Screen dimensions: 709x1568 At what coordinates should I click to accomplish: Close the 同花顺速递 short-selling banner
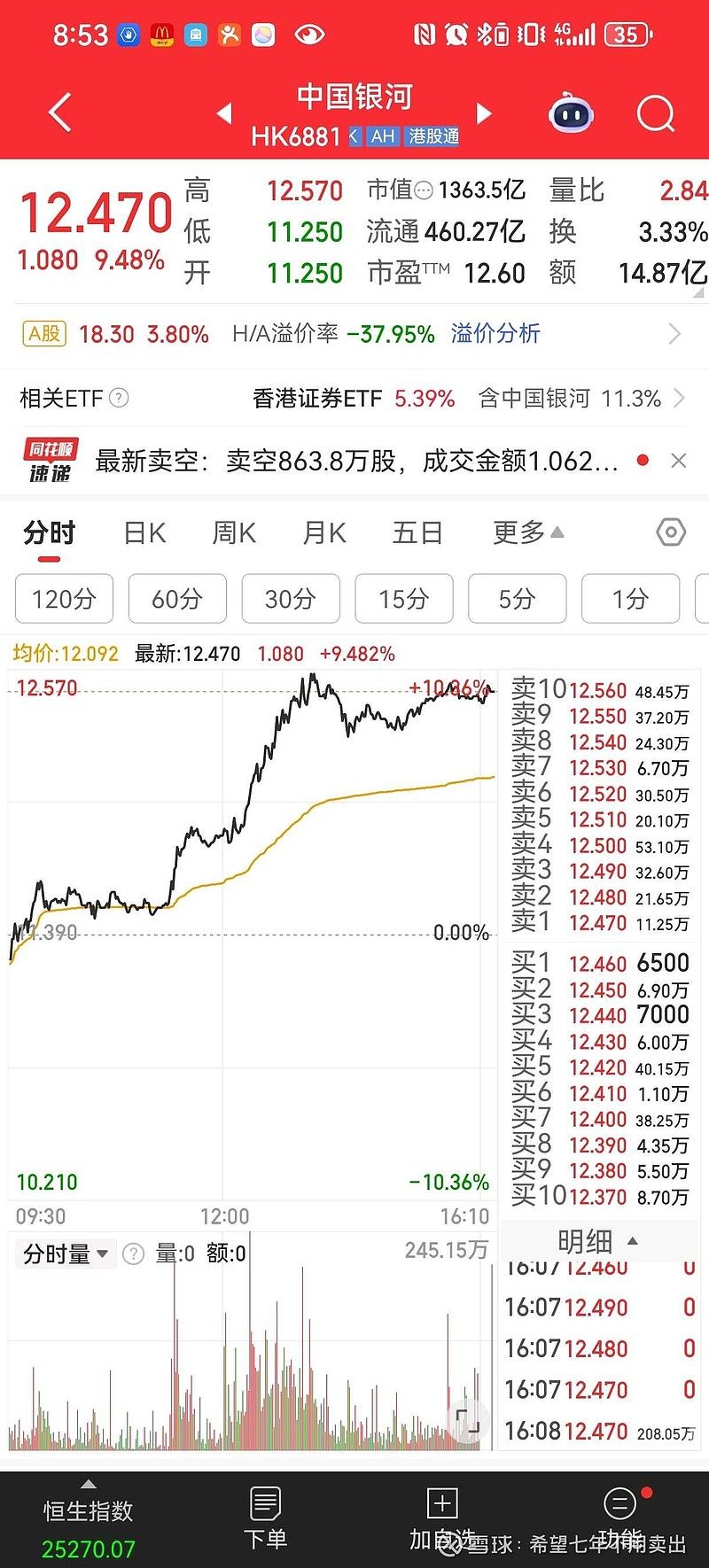678,461
